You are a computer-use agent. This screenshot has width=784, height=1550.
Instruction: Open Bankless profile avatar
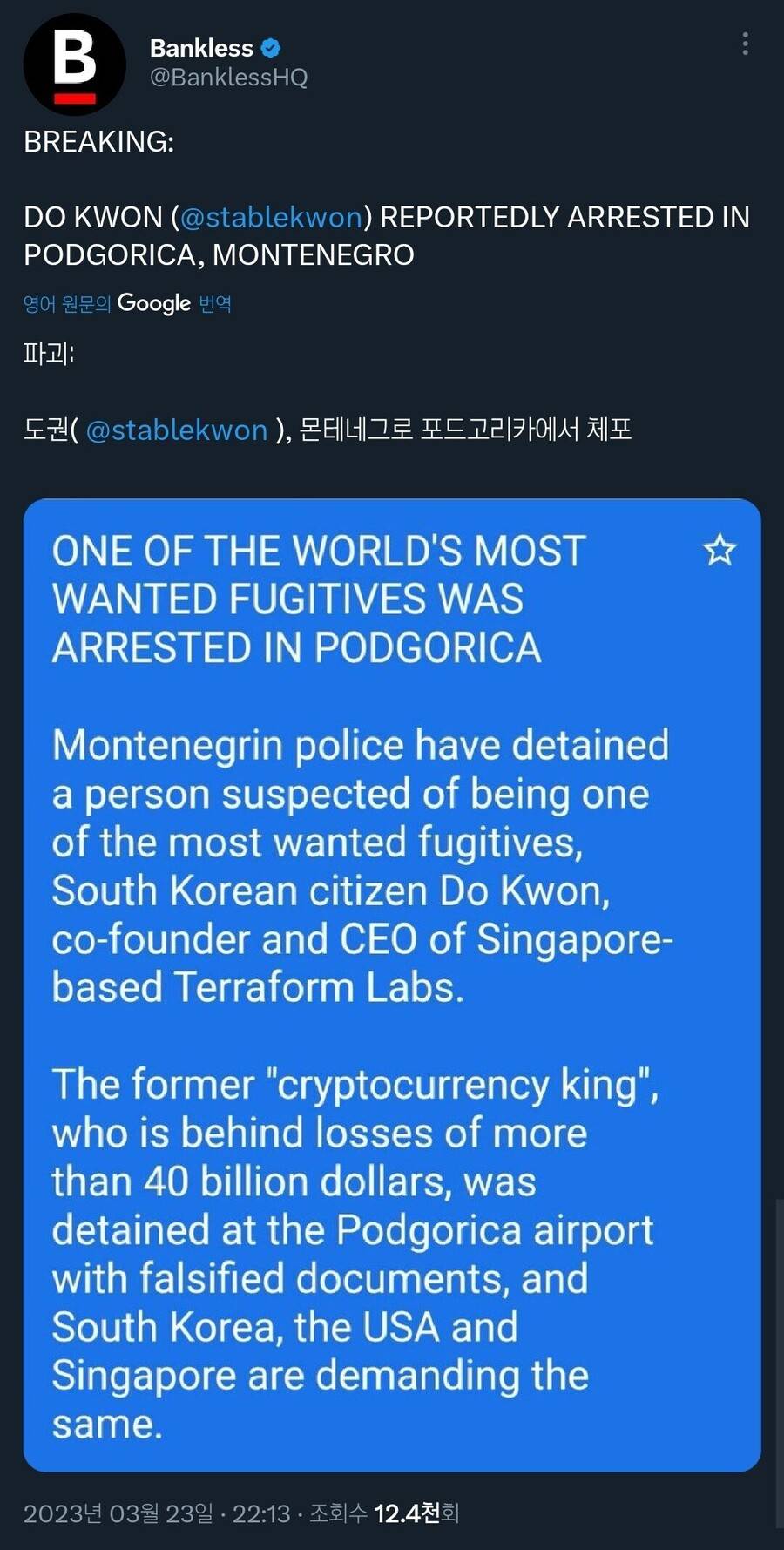pos(74,64)
